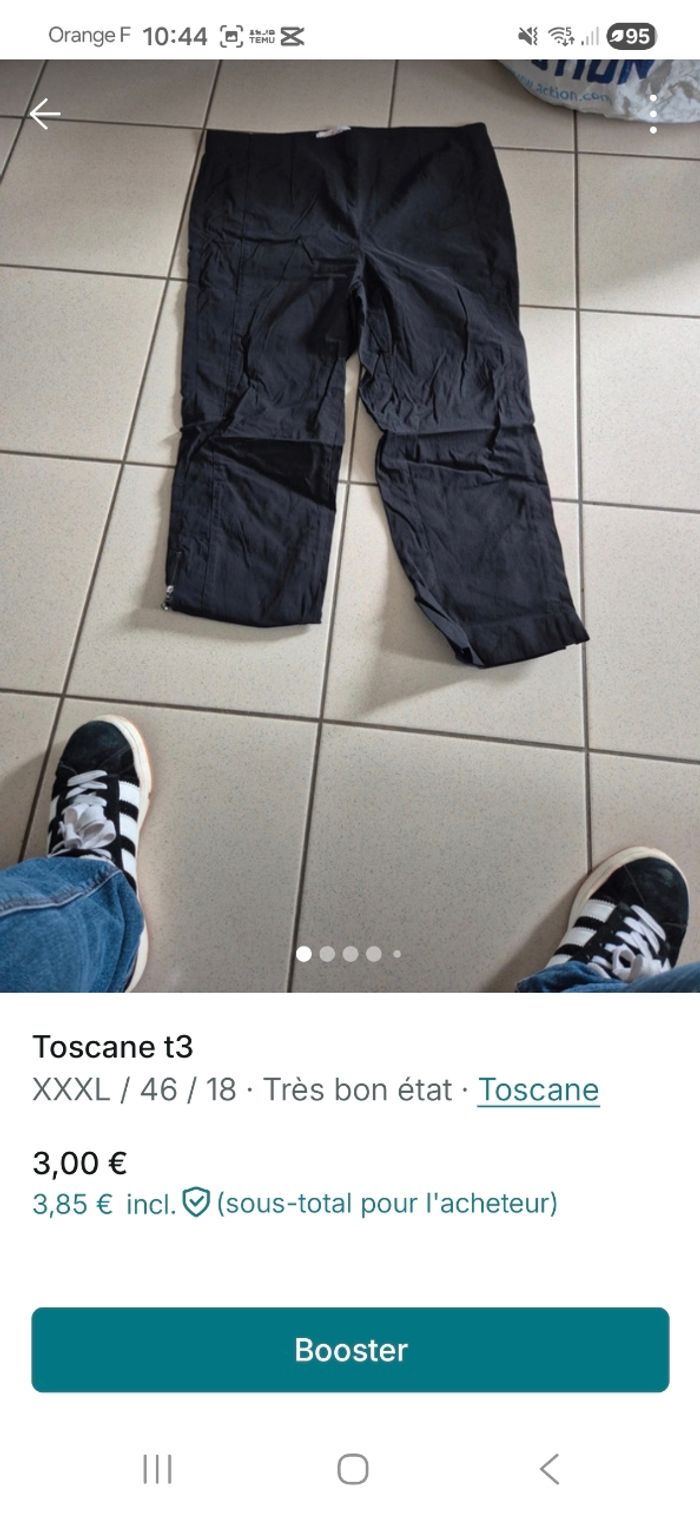700x1517 pixels.
Task: Tap the Booster button
Action: (350, 1349)
